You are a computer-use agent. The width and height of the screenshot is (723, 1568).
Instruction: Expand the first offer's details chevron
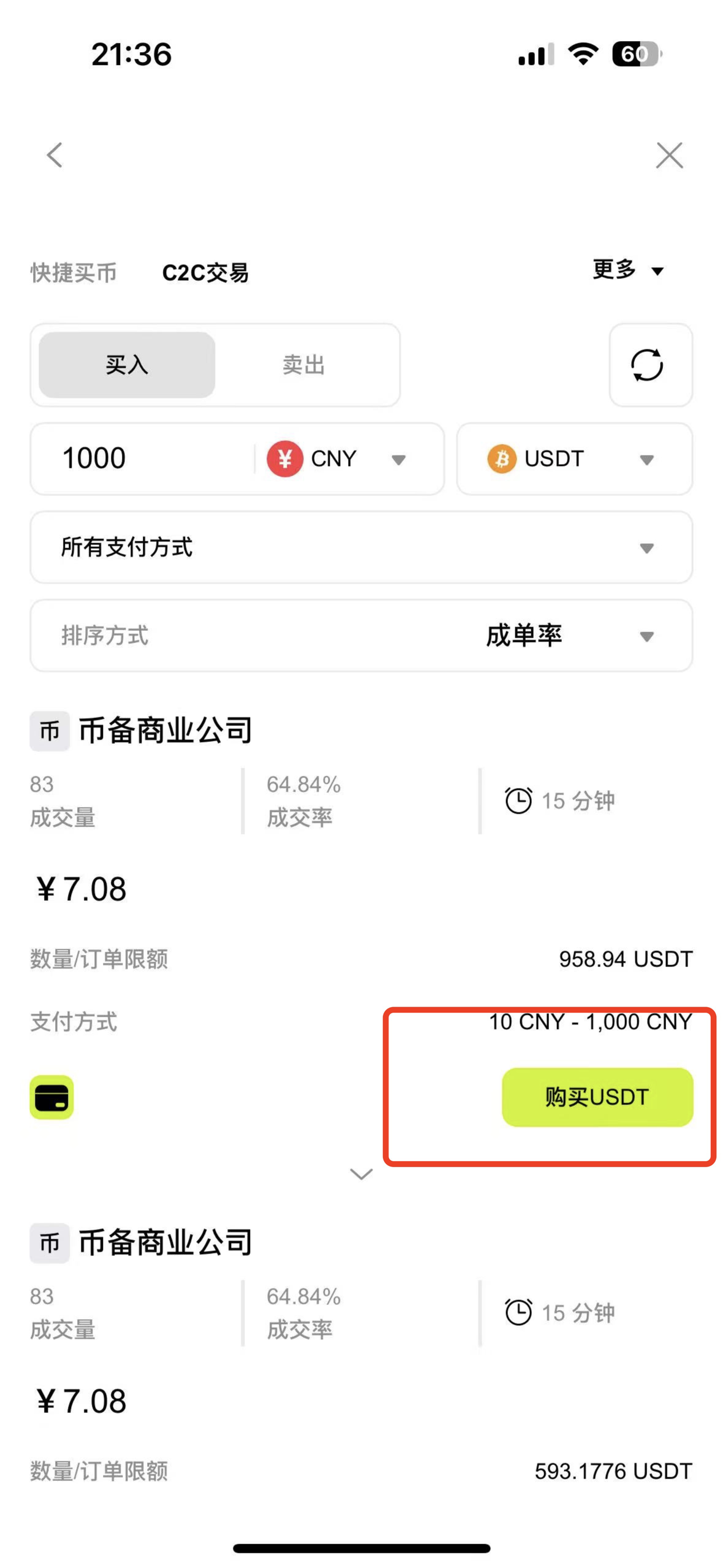pos(361,1173)
